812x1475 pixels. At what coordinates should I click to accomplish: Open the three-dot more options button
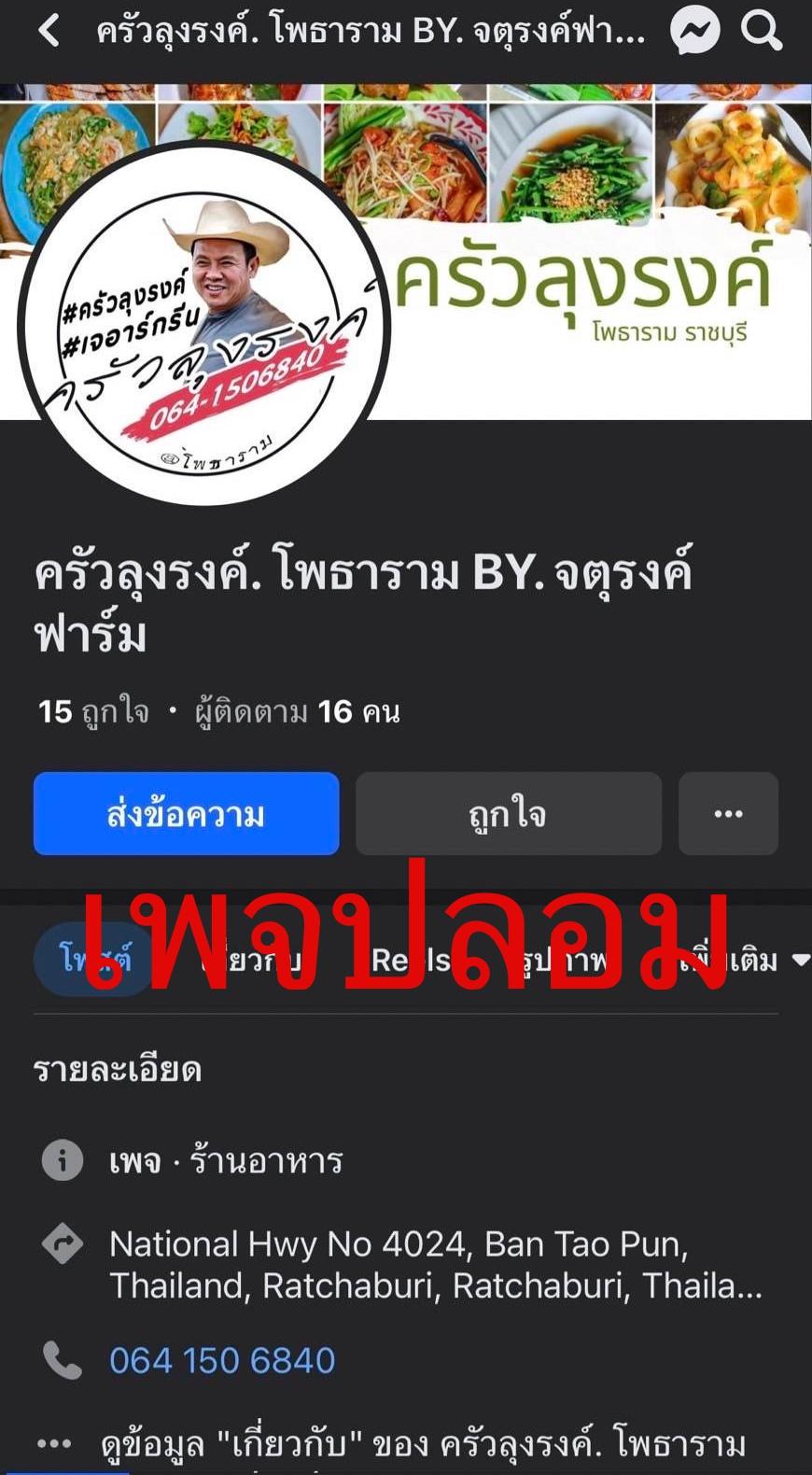[728, 814]
